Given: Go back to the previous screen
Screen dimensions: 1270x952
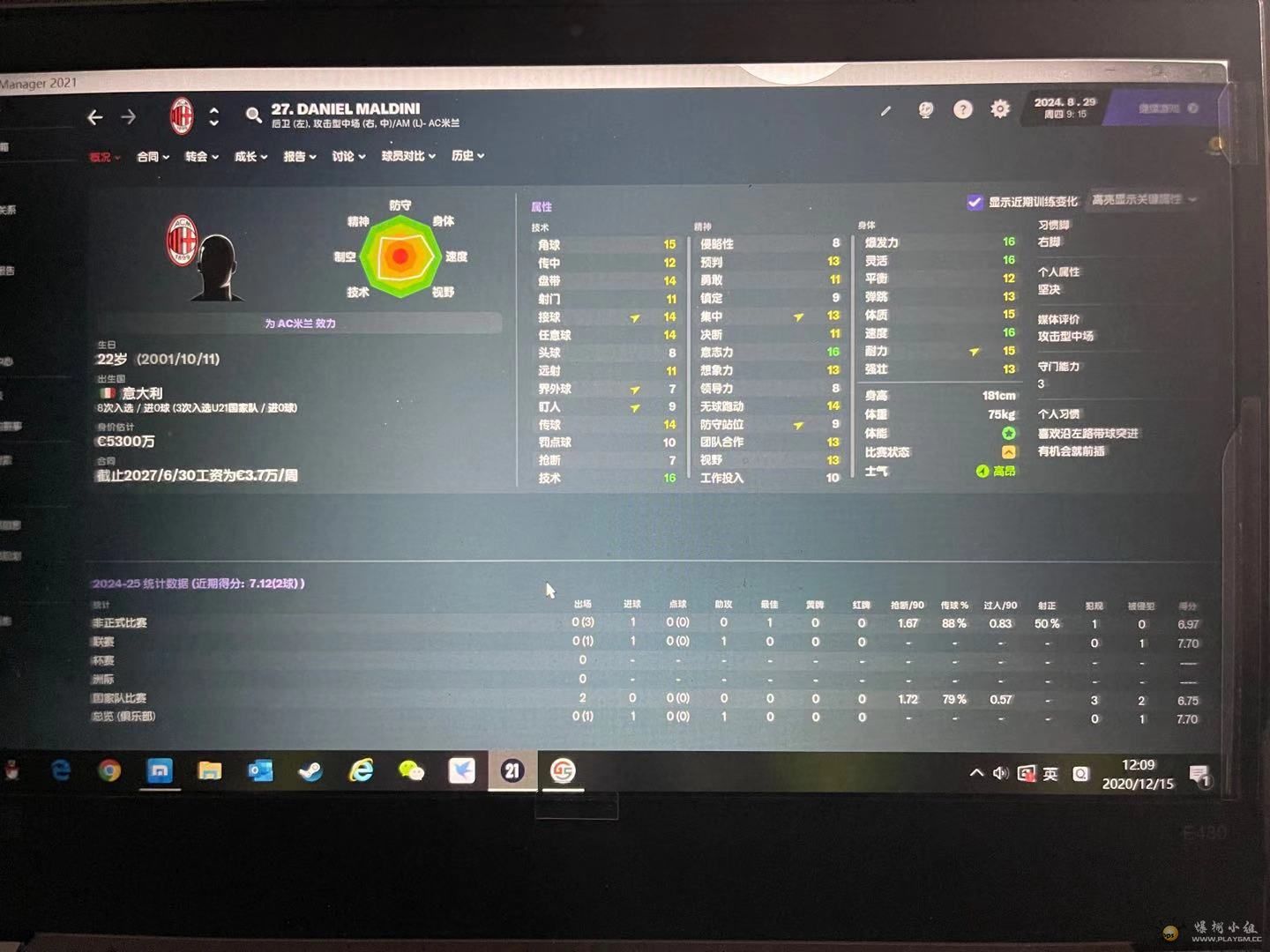Looking at the screenshot, I should [x=95, y=116].
